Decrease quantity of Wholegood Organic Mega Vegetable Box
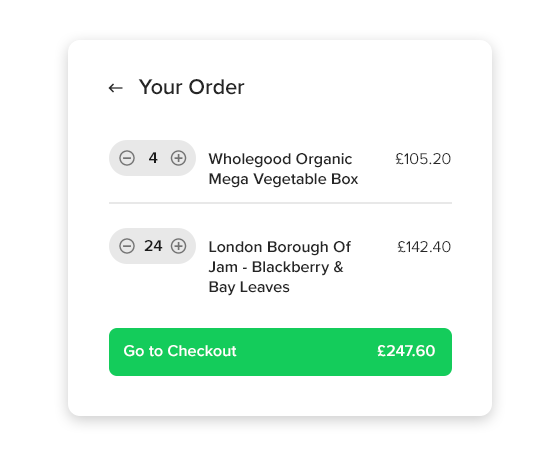Image resolution: width=560 pixels, height=456 pixels. (x=127, y=158)
